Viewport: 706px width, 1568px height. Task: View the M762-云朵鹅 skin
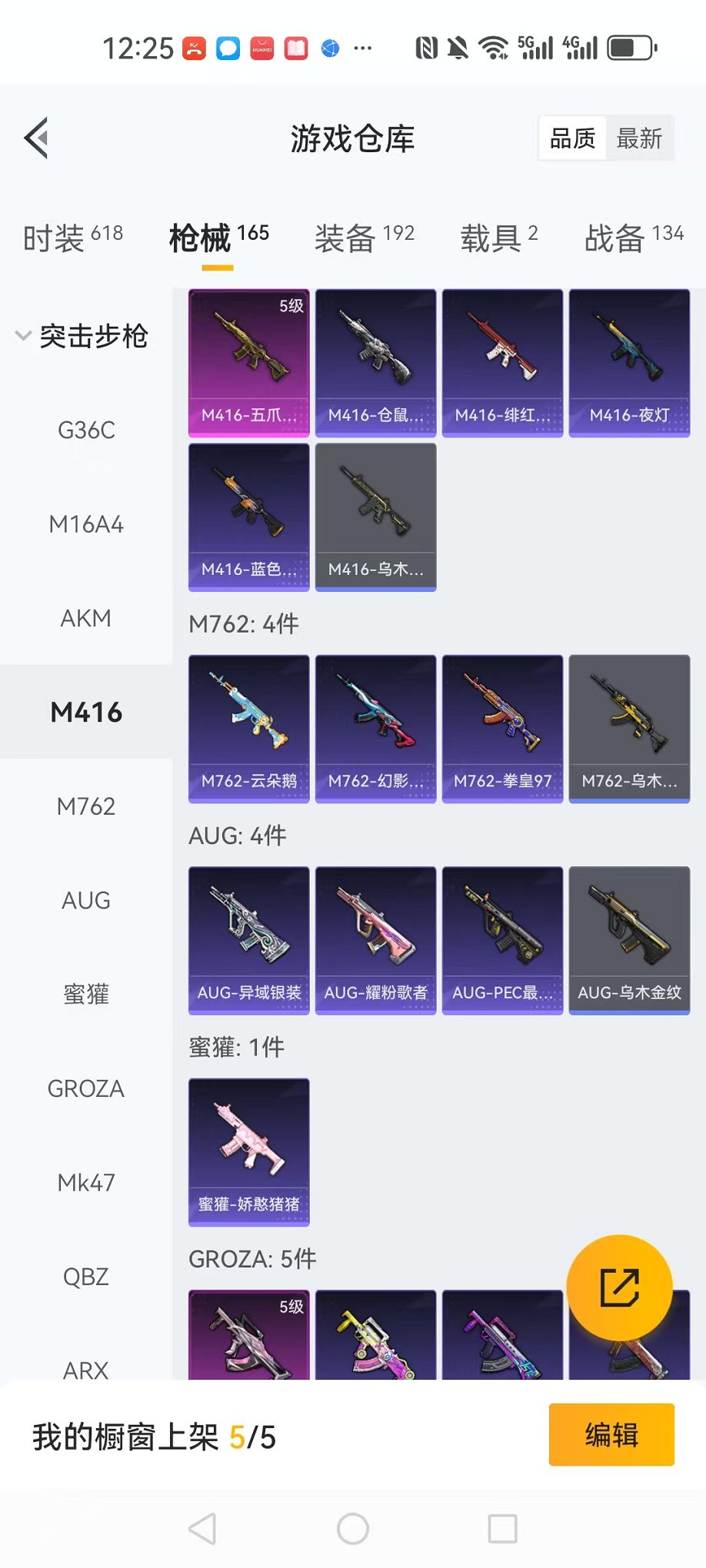coord(249,729)
